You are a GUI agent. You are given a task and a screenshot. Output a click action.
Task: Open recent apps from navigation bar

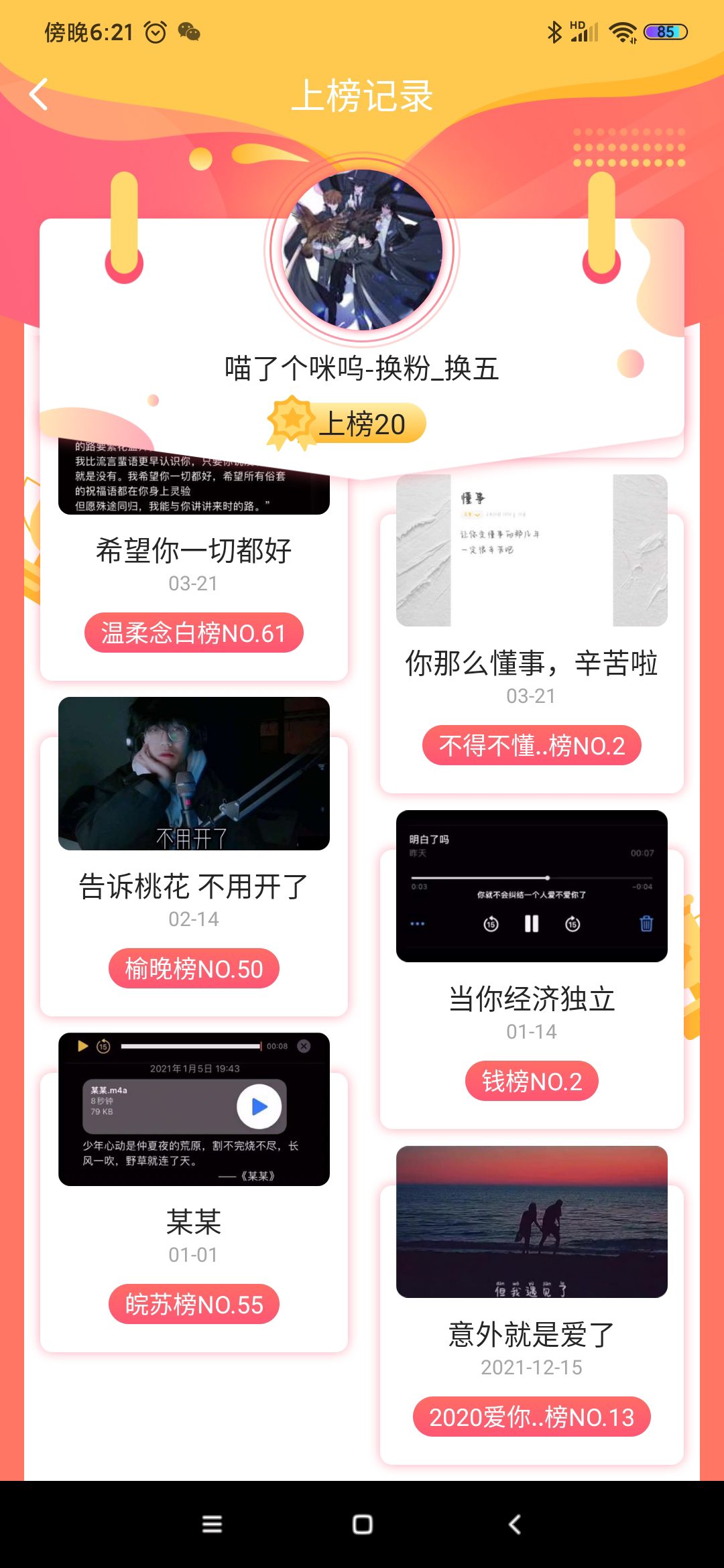pos(212,1524)
